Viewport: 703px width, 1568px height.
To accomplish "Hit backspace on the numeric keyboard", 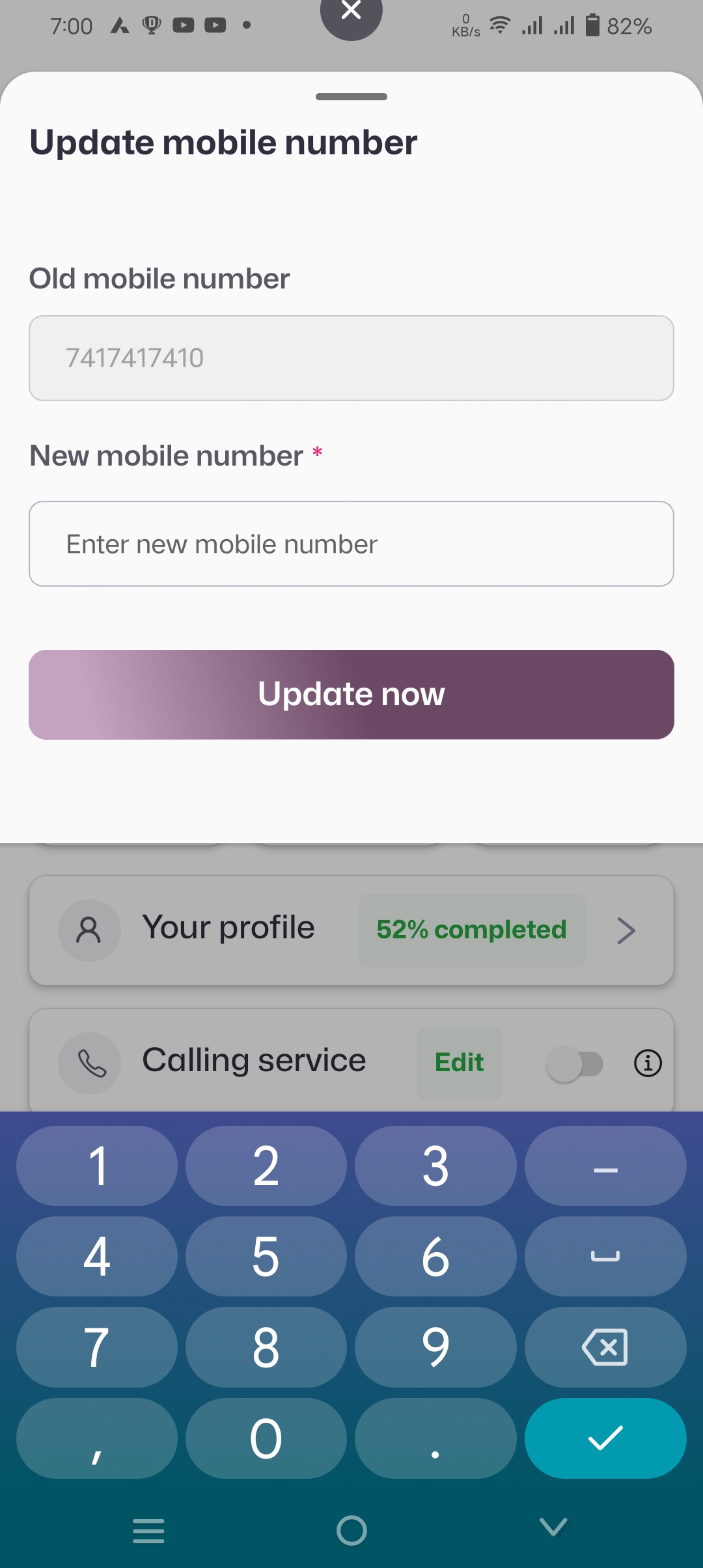I will tap(605, 1347).
